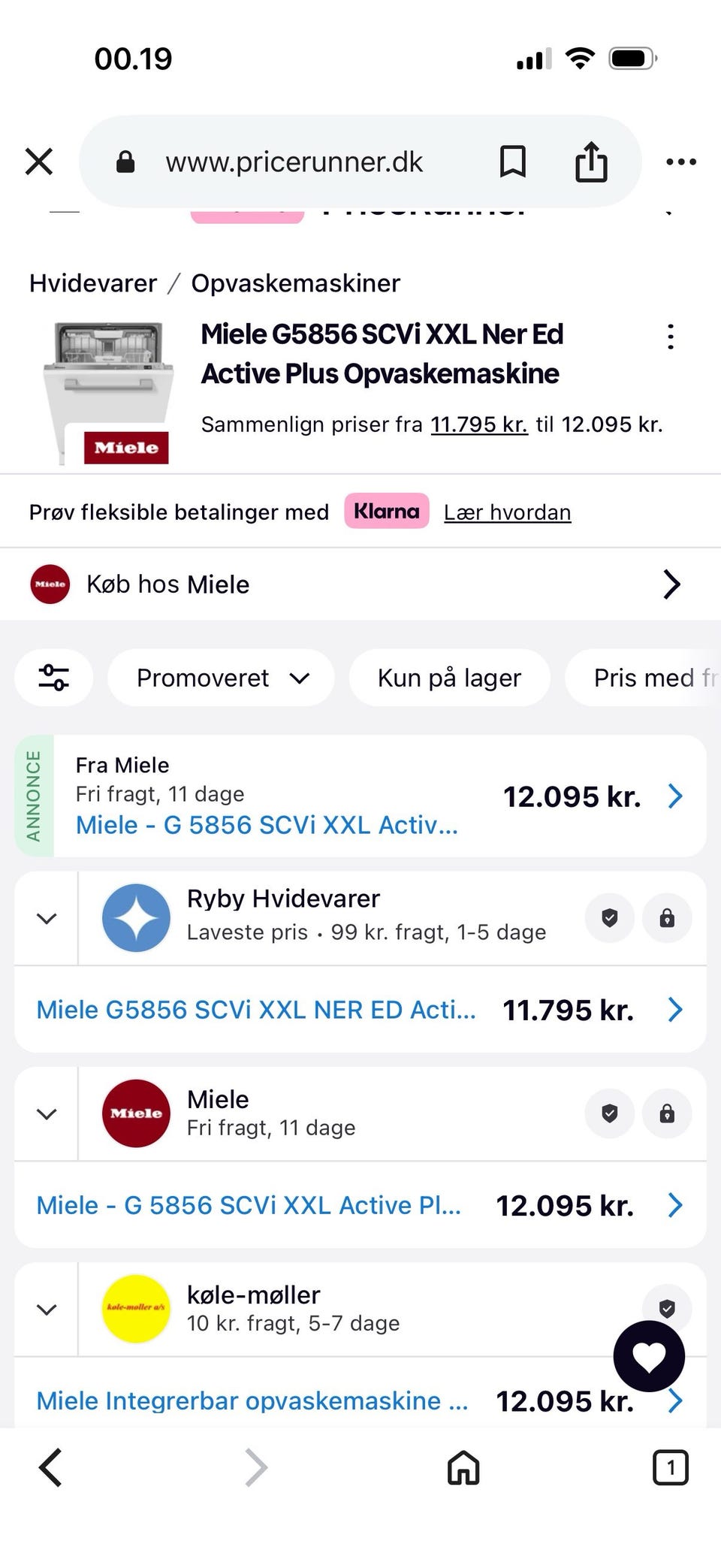Select the Ryby Hvidevarer store logo
This screenshot has width=721, height=1568.
pyautogui.click(x=135, y=917)
